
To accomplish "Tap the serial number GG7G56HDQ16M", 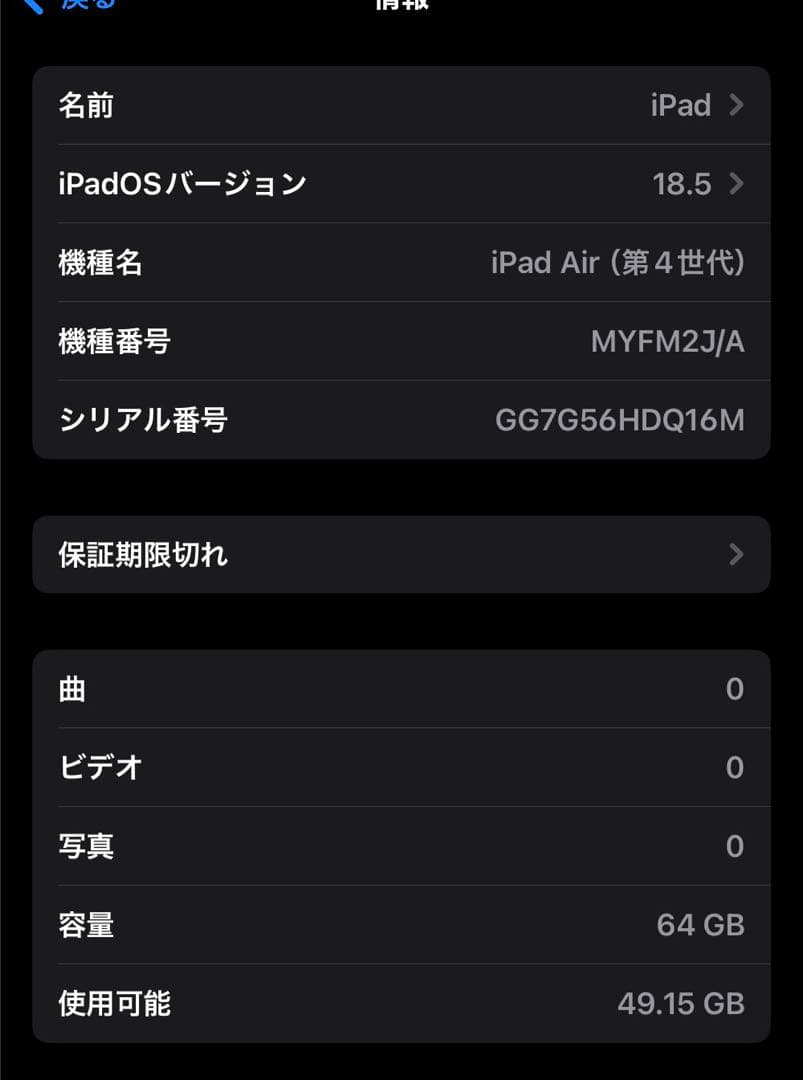I will (x=618, y=421).
